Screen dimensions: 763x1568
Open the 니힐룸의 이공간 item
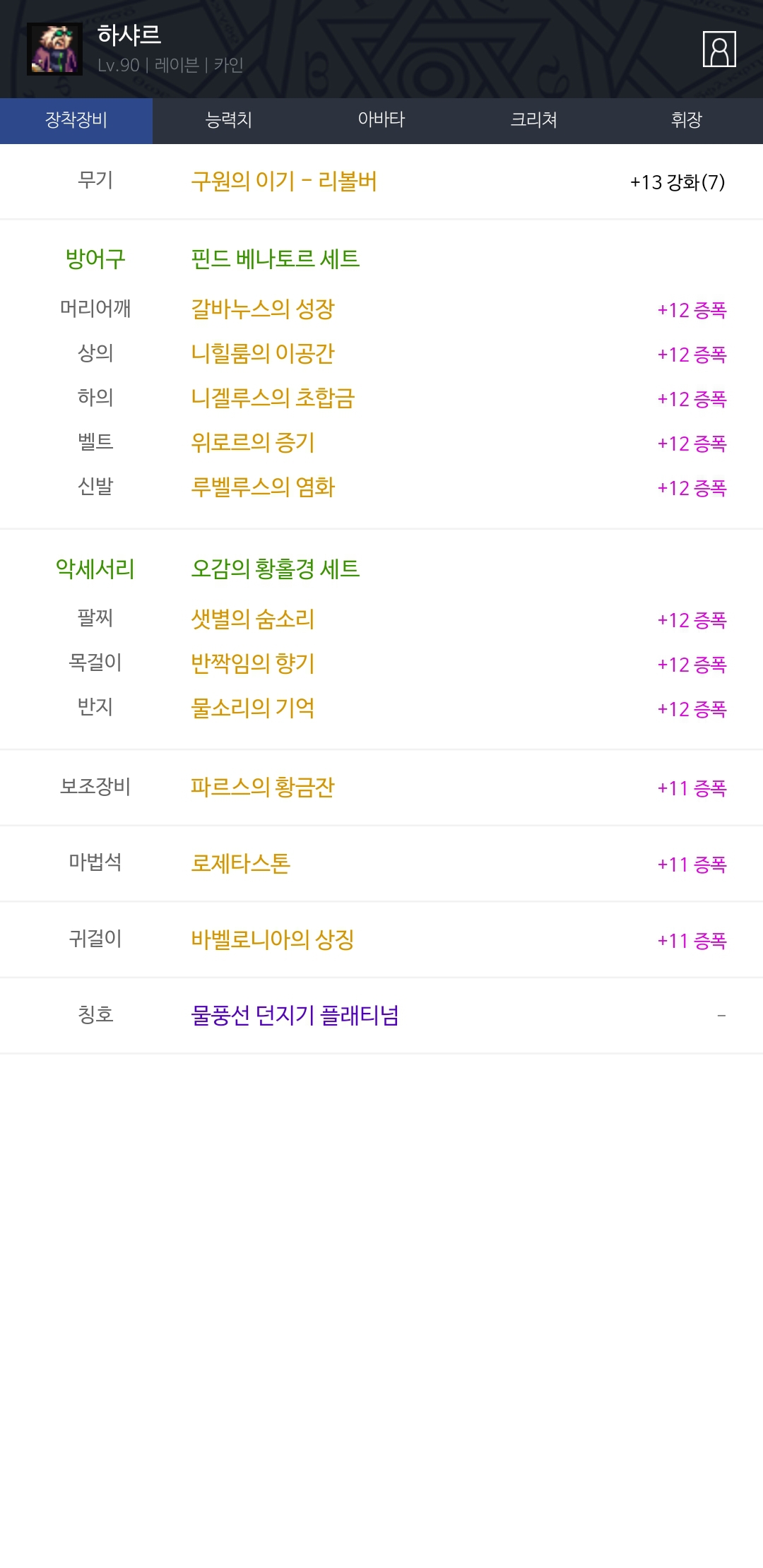(x=263, y=354)
